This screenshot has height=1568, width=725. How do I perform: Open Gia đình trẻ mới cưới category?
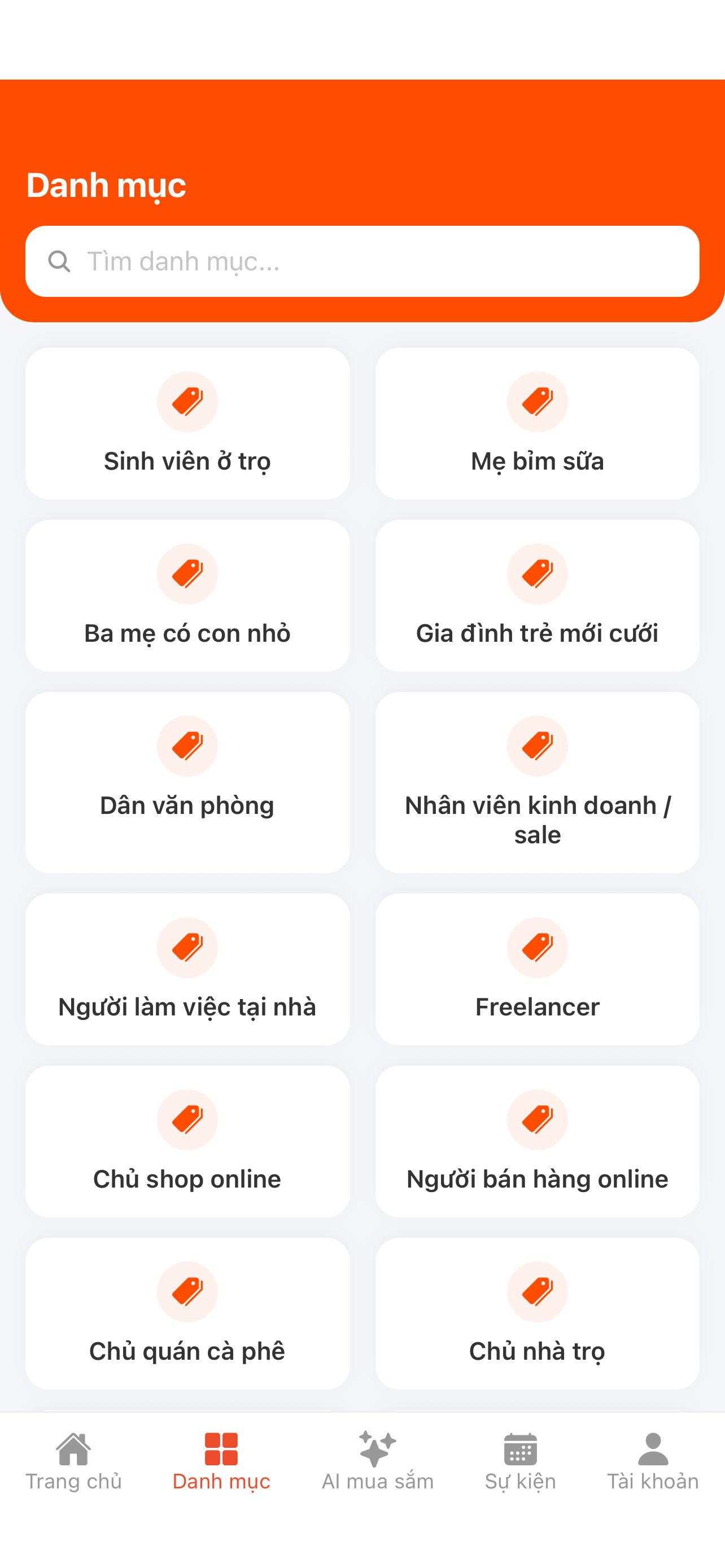pos(537,595)
